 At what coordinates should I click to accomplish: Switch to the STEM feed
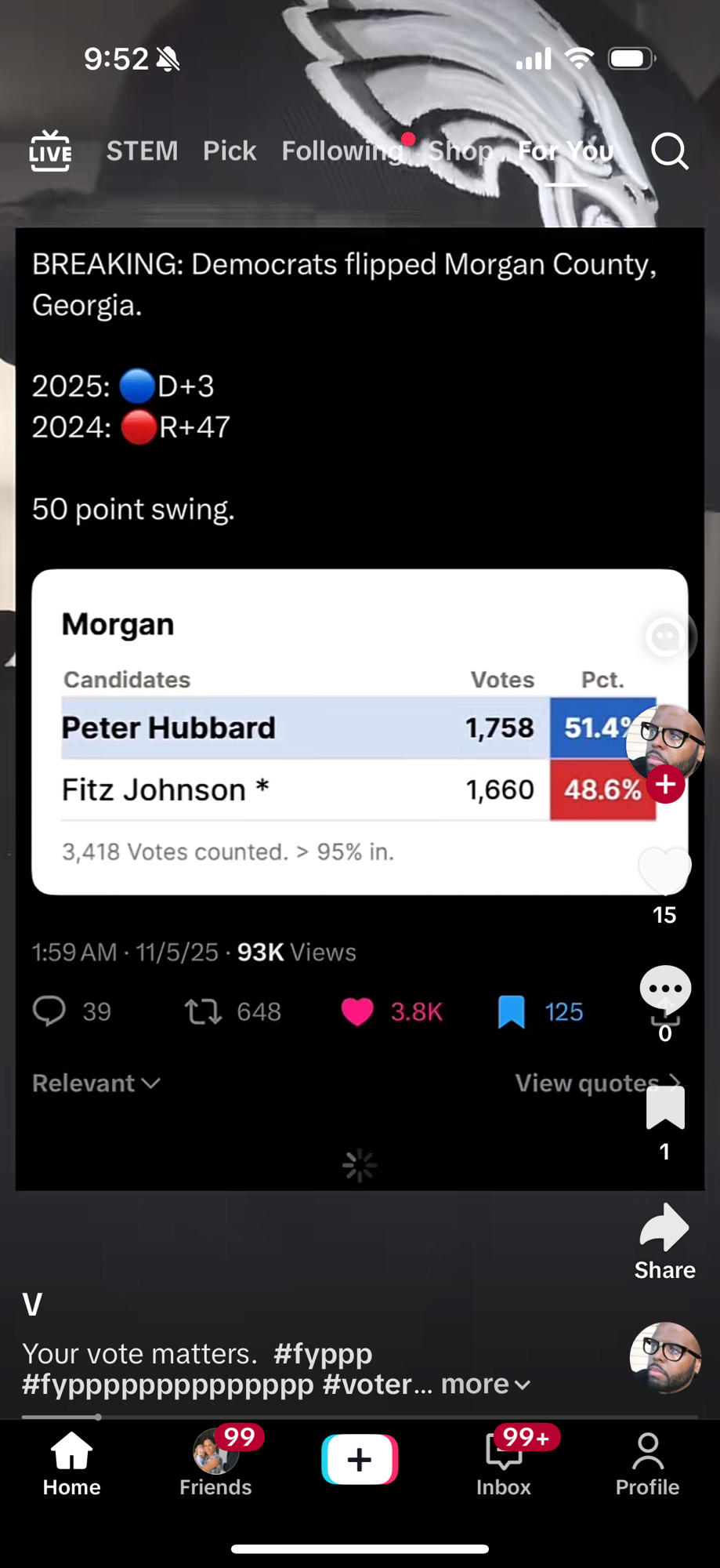click(x=142, y=151)
